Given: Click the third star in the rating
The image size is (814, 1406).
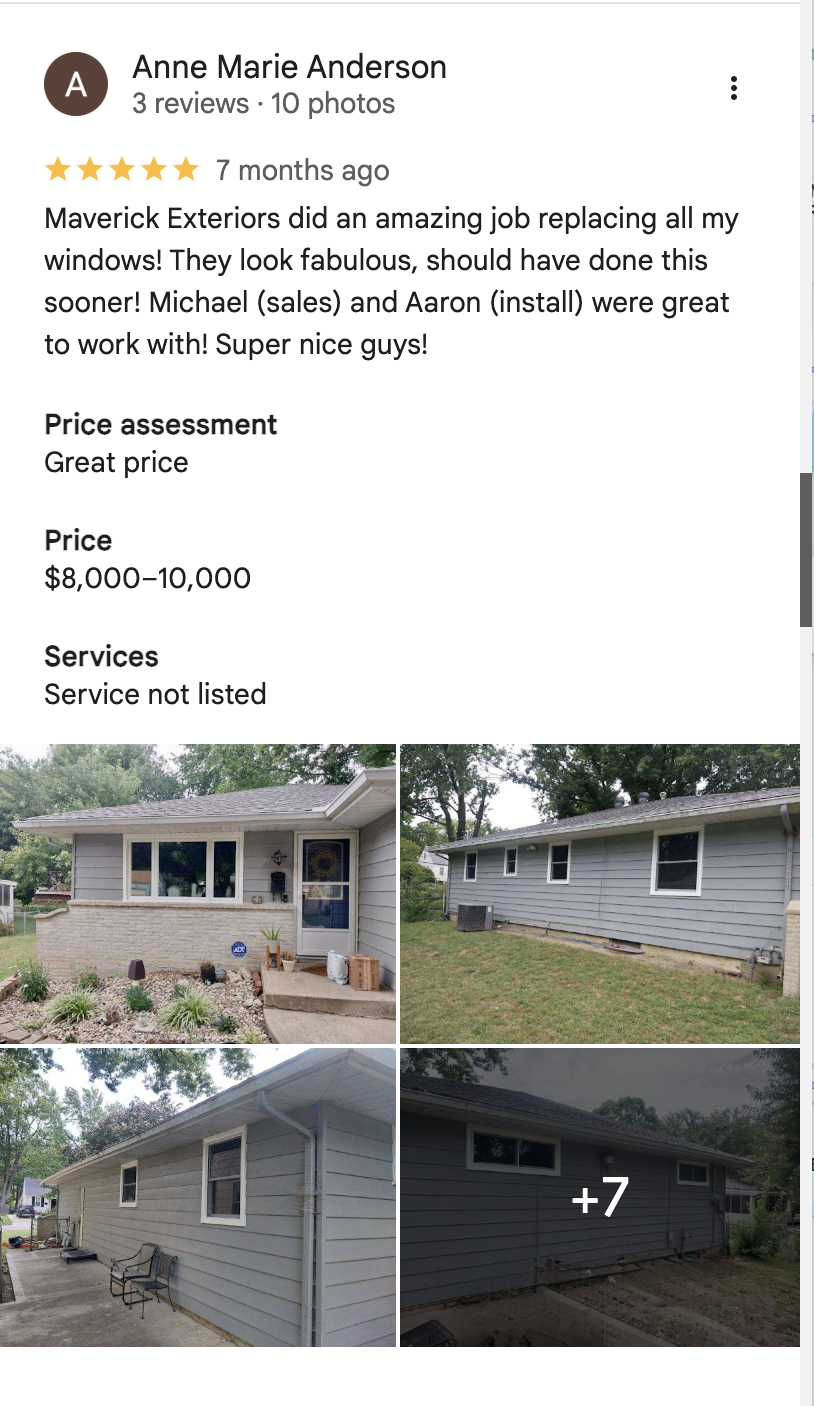Looking at the screenshot, I should click(122, 169).
